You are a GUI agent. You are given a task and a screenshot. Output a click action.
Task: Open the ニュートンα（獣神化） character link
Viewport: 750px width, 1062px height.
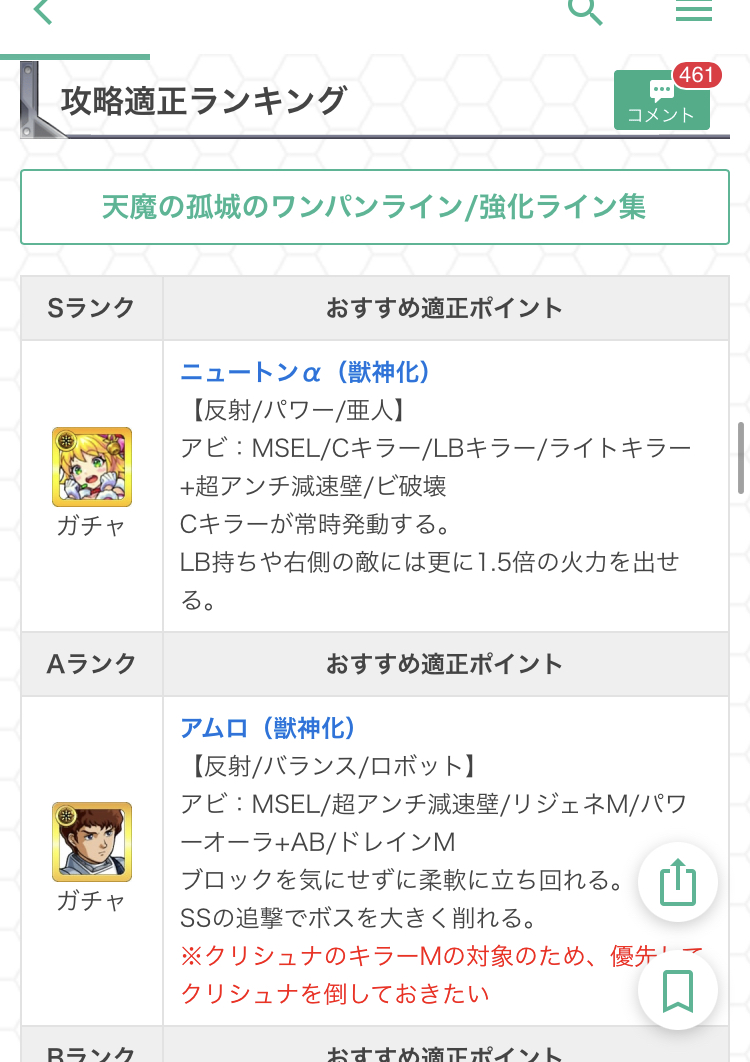coord(305,373)
